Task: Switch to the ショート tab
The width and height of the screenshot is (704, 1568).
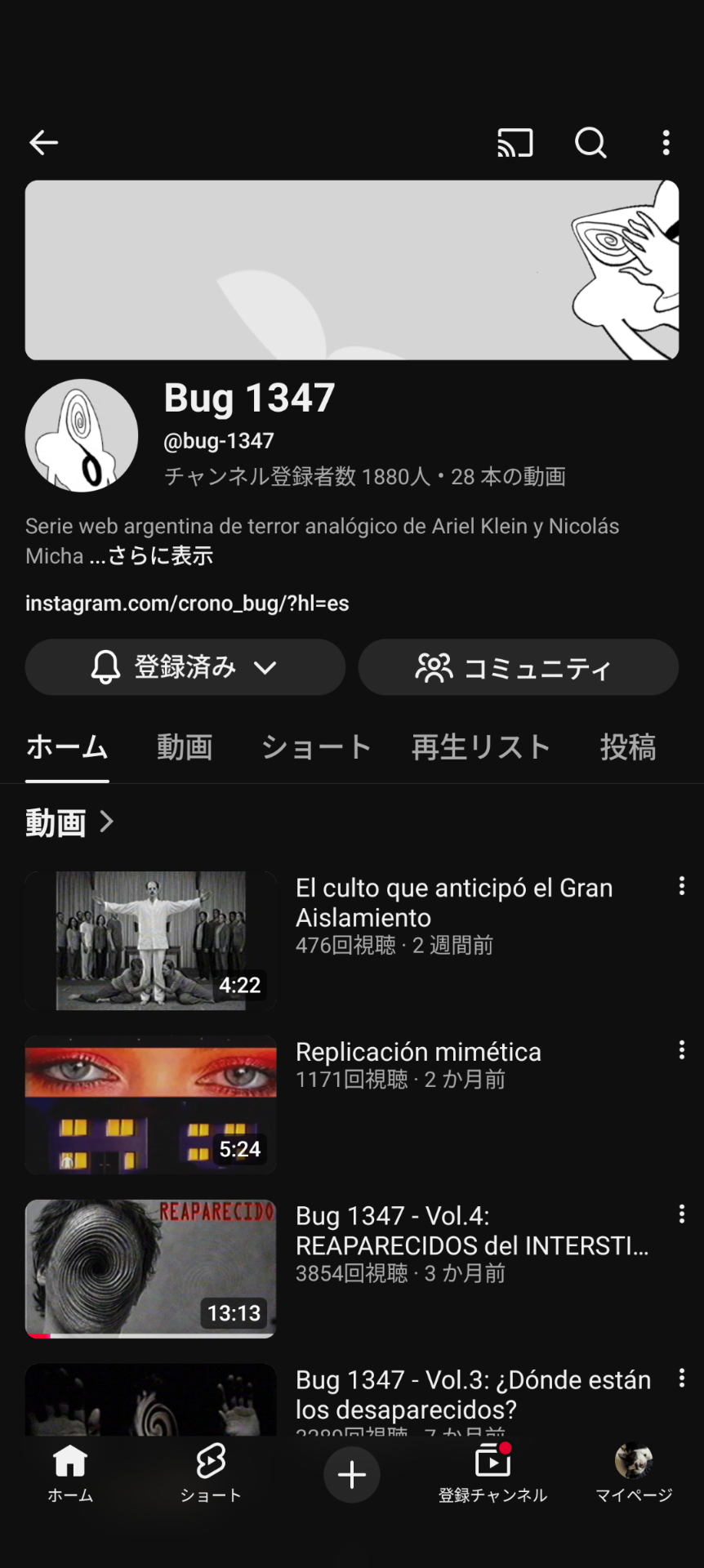Action: point(316,747)
